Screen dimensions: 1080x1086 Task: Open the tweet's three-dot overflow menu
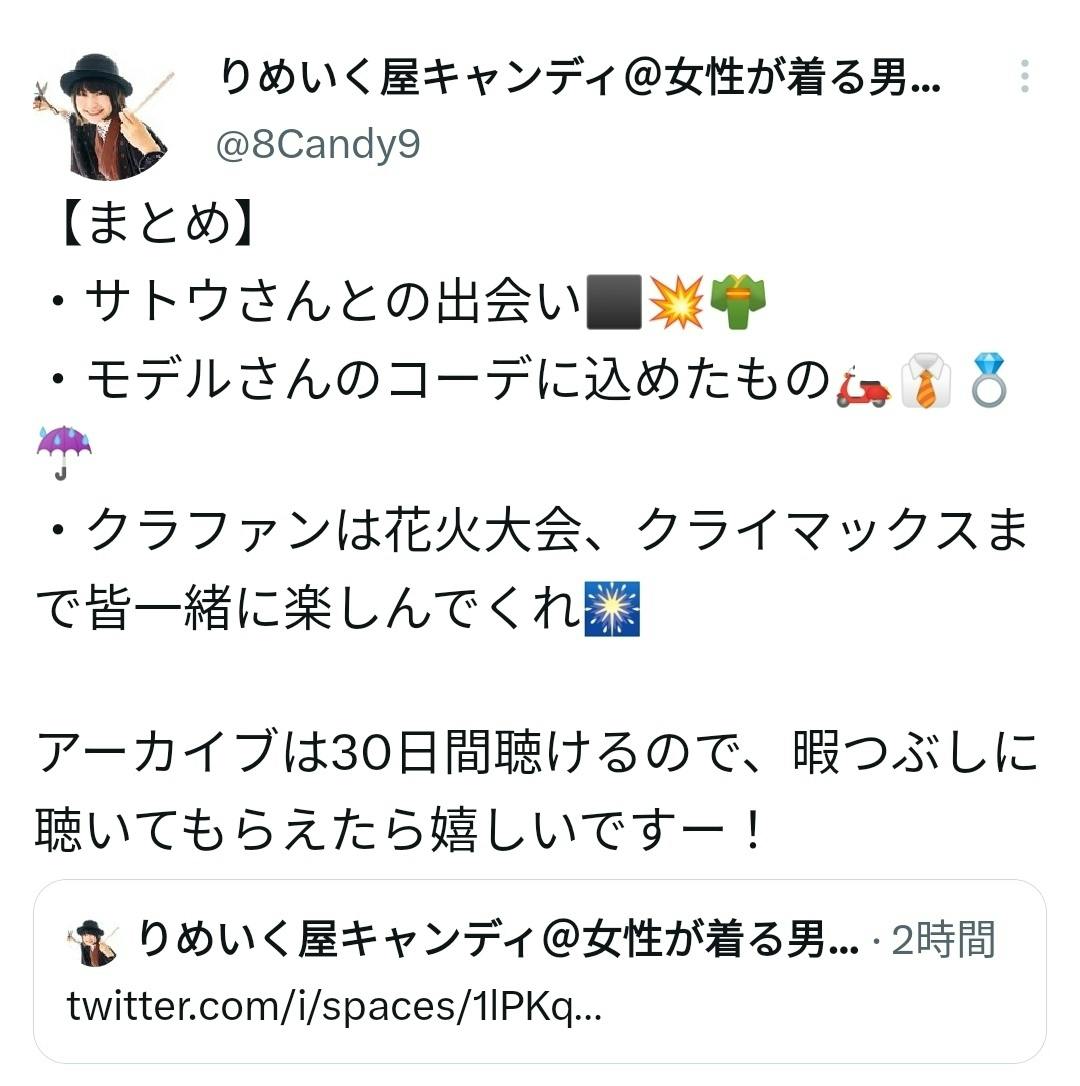1025,77
